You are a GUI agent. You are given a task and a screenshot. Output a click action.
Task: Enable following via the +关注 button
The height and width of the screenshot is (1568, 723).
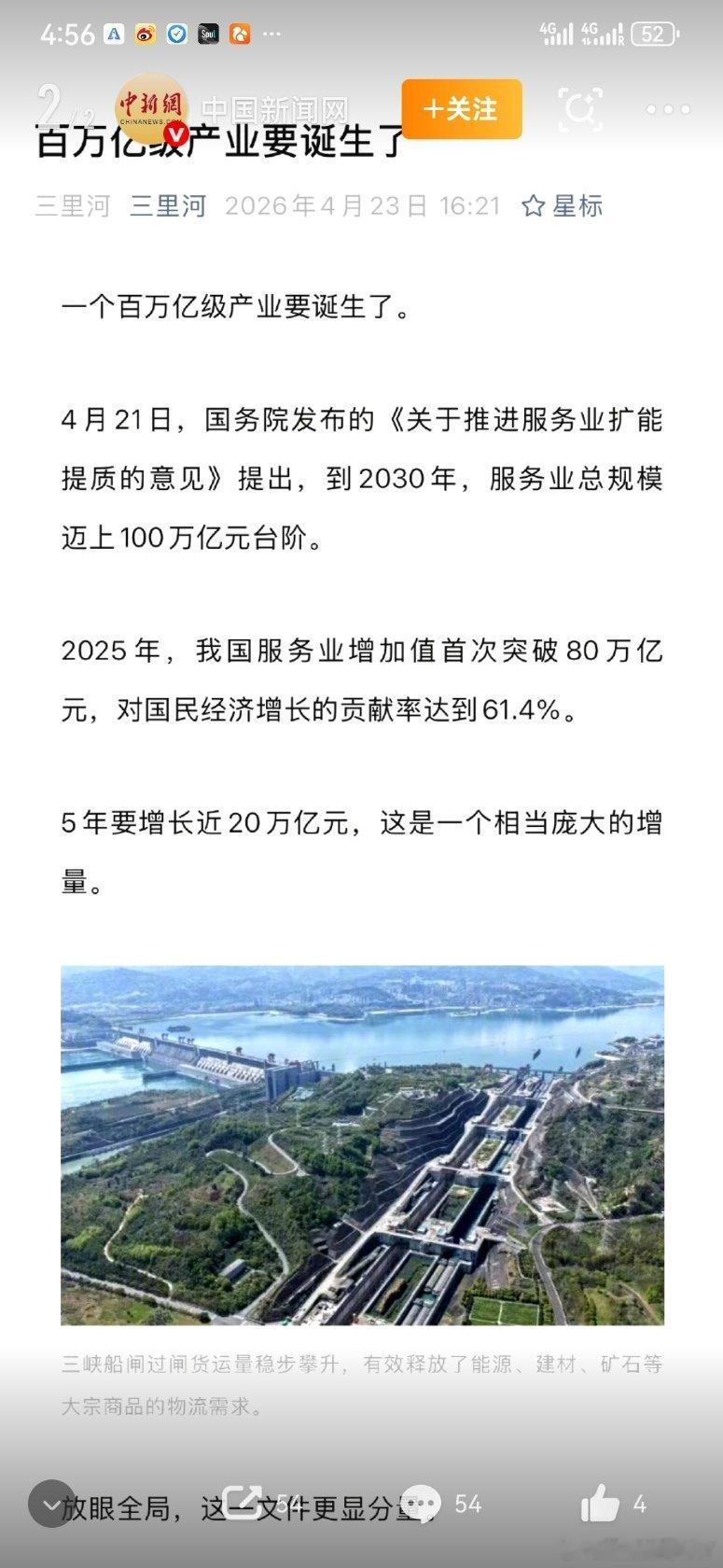point(461,108)
